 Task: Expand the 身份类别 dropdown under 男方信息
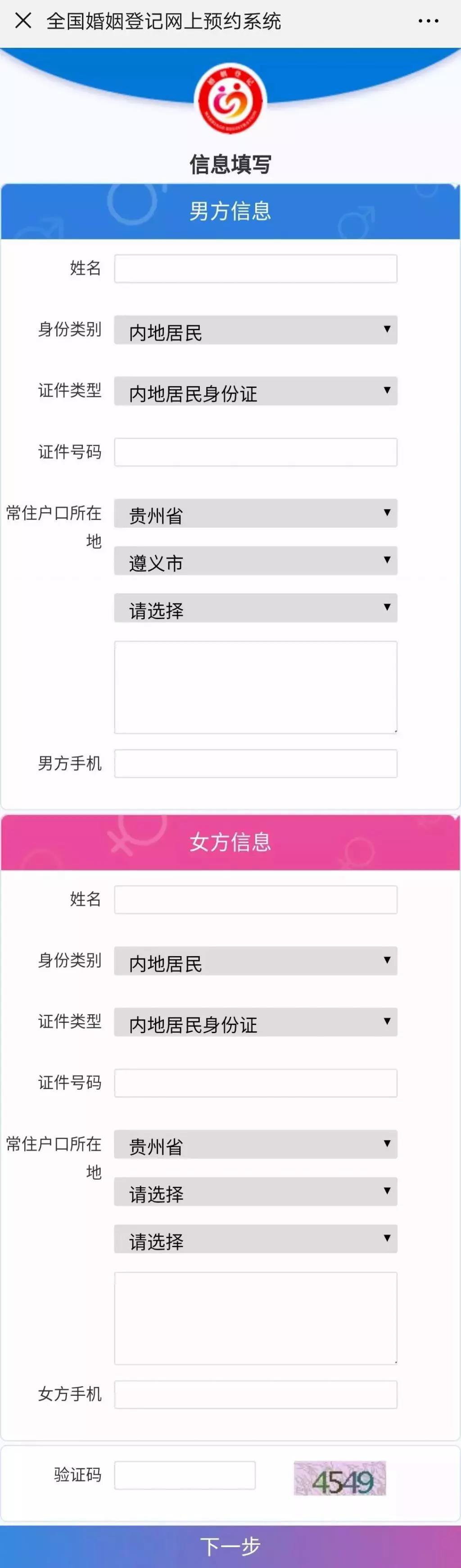coord(255,330)
